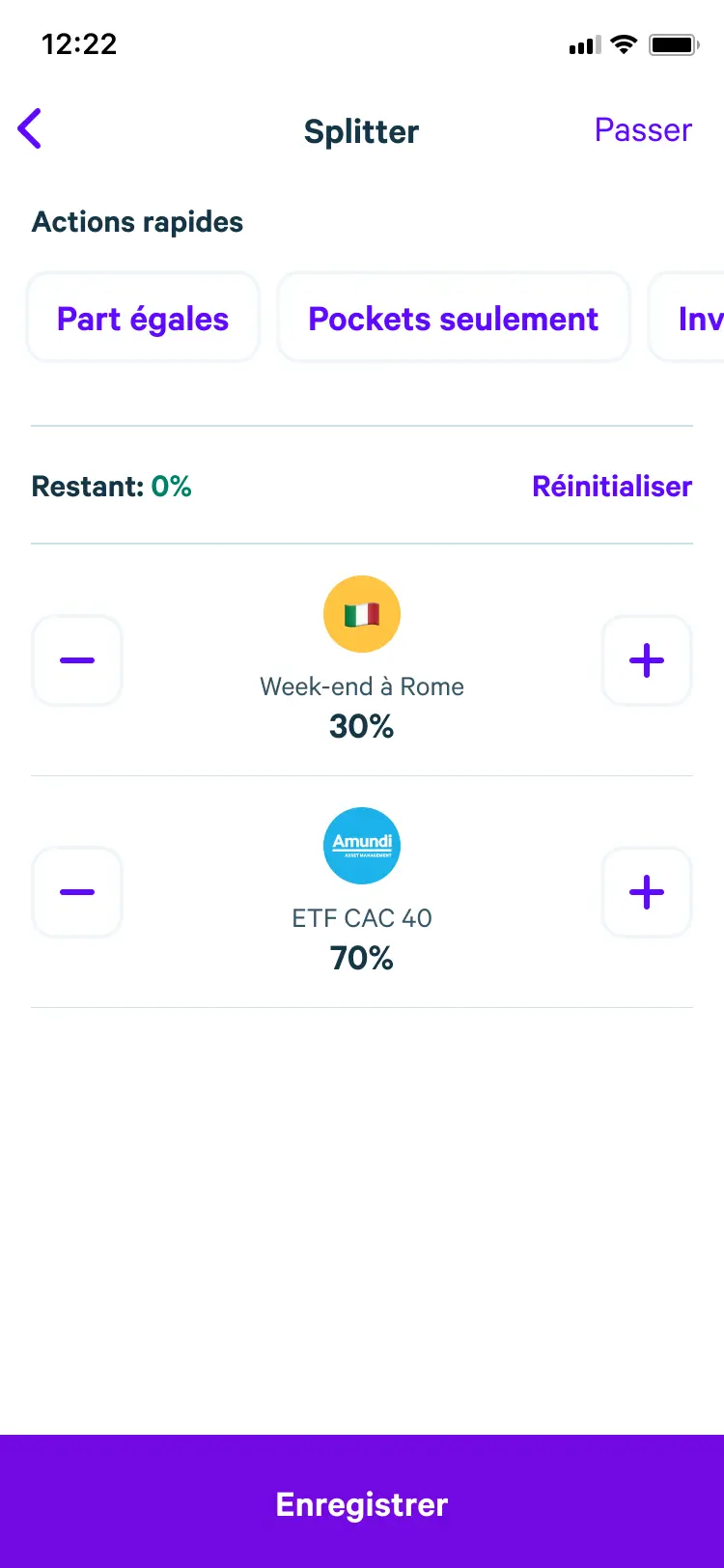Increase the ETF CAC 40 percentage

coord(647,892)
